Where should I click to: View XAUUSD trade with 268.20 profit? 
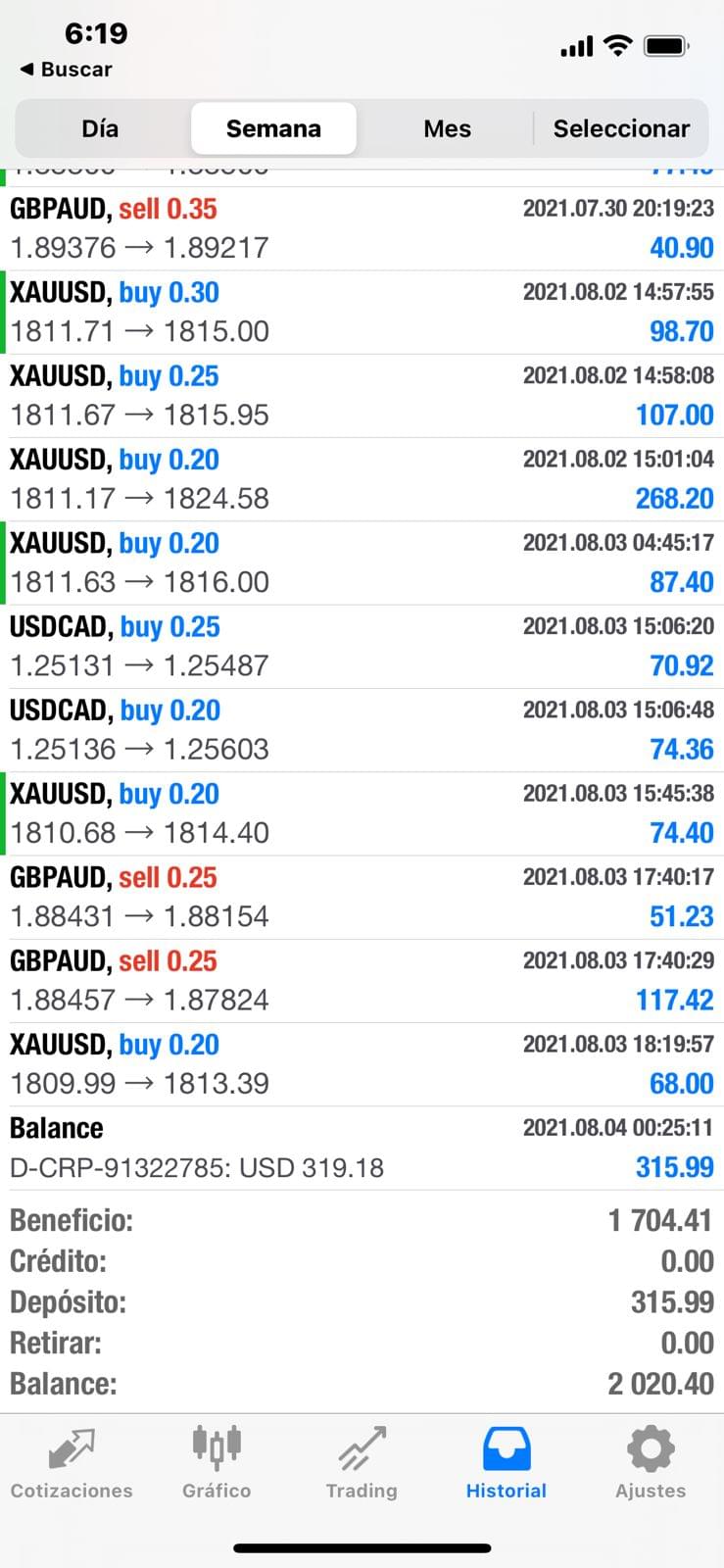[x=362, y=479]
